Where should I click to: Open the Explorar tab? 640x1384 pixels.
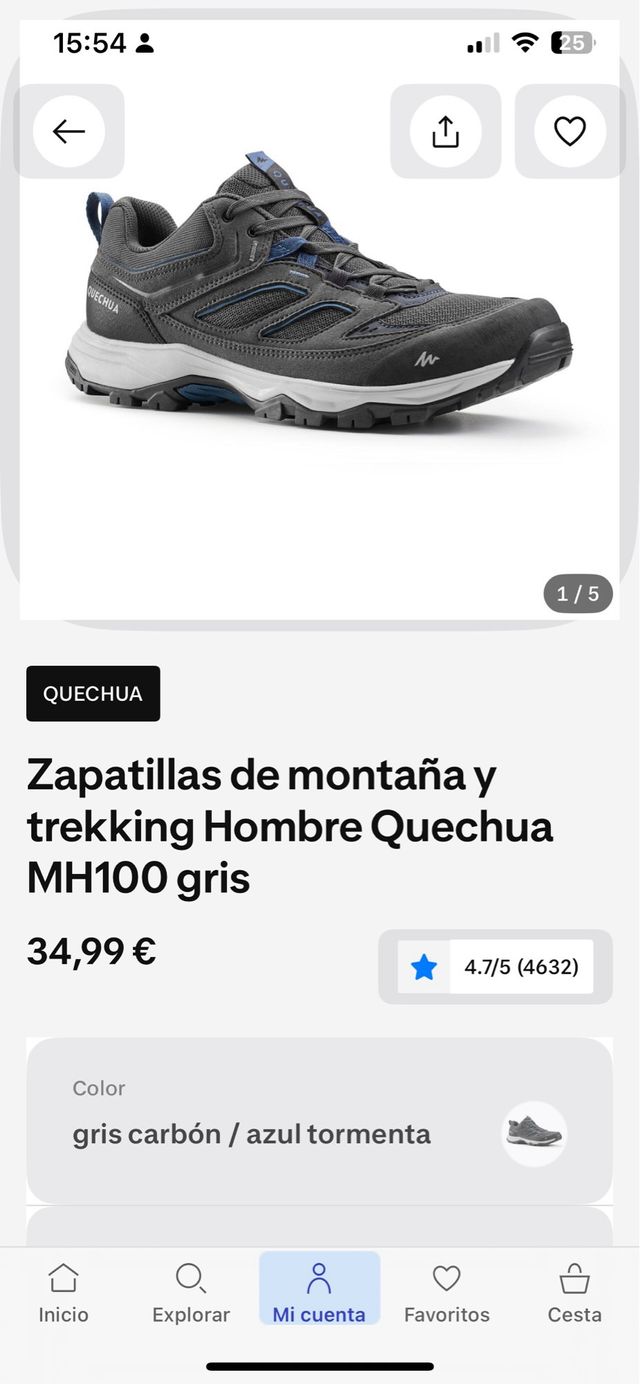[x=191, y=1292]
